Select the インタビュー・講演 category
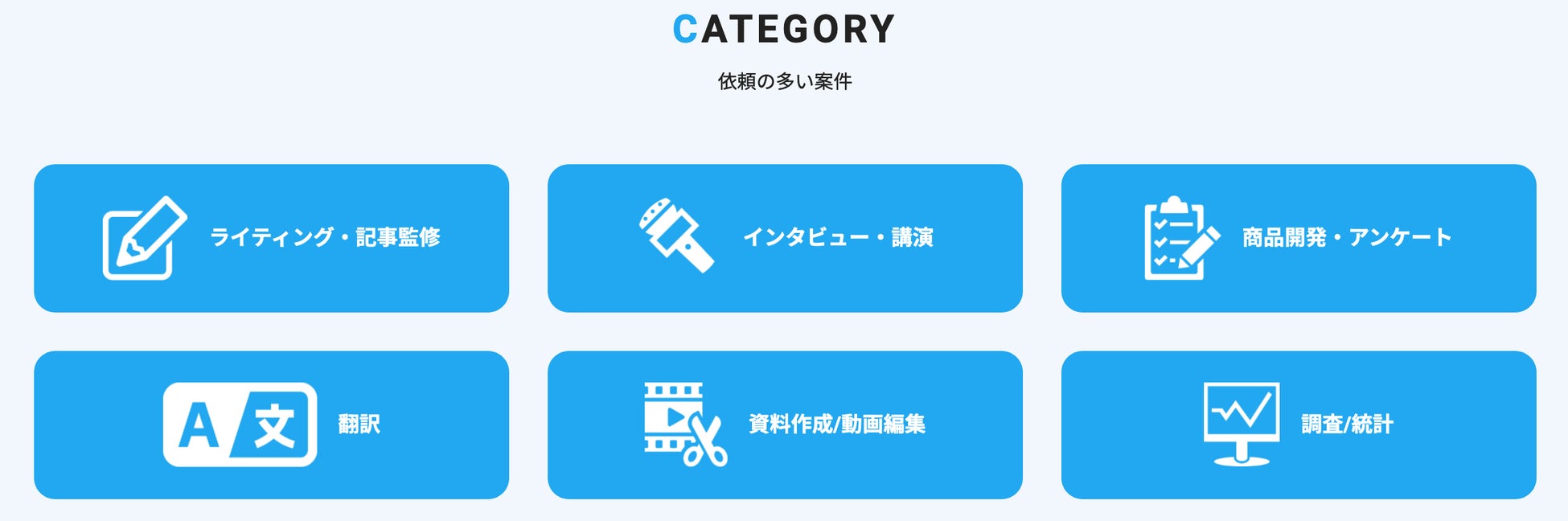The width and height of the screenshot is (1568, 521). (785, 238)
